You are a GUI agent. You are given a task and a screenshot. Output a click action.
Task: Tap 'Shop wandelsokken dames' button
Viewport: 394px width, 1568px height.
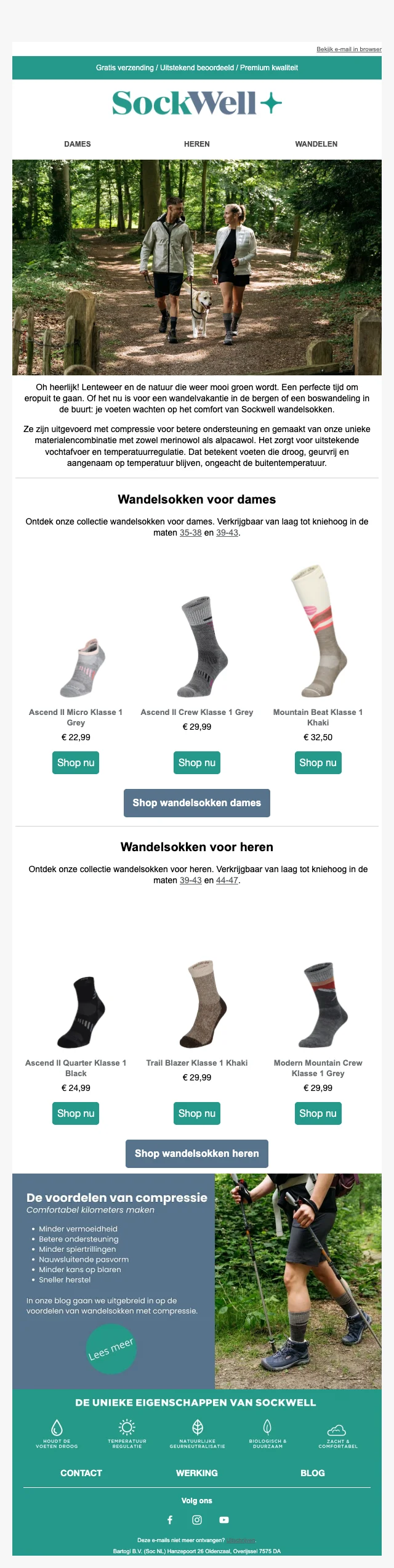point(197,803)
